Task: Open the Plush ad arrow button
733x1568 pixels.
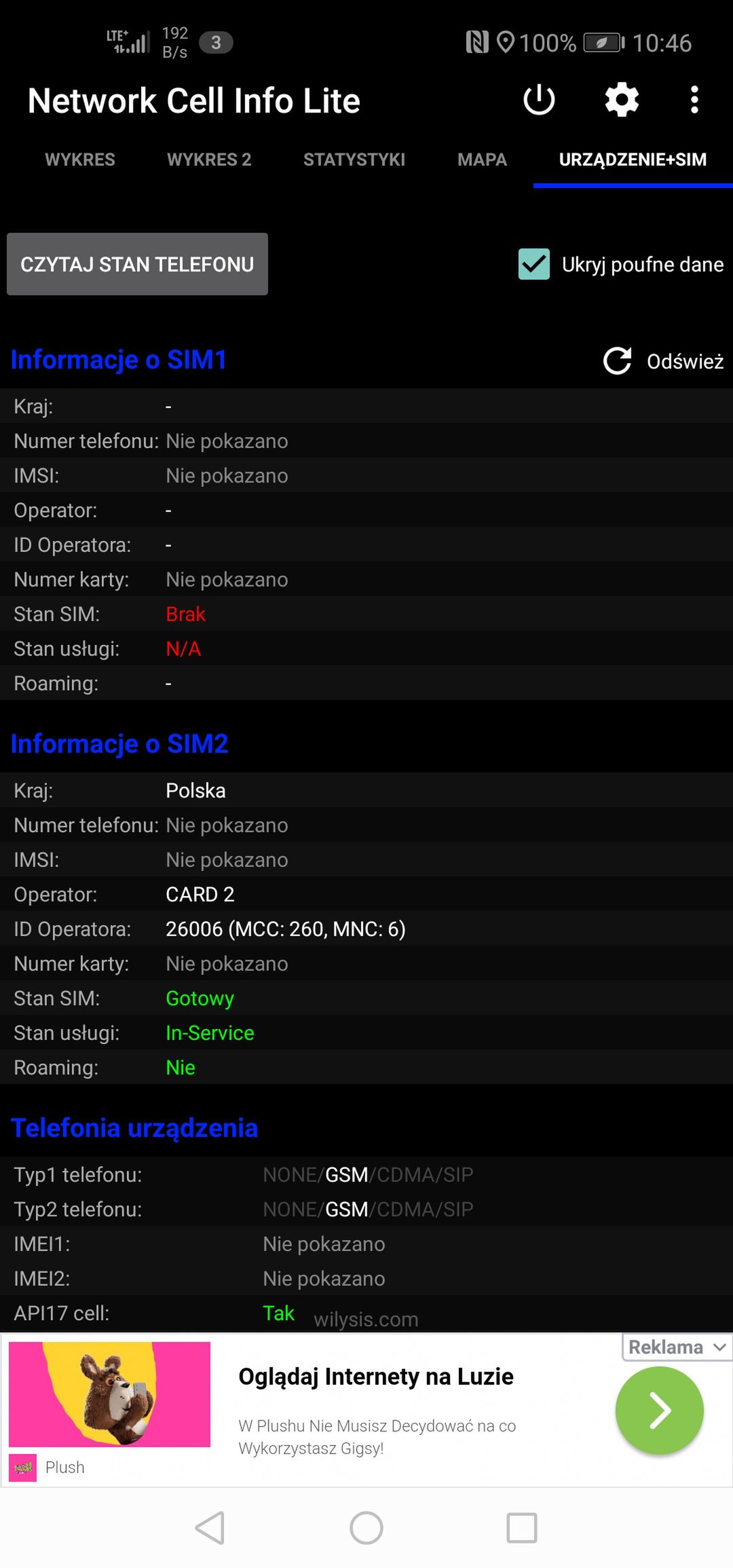Action: coord(659,1411)
